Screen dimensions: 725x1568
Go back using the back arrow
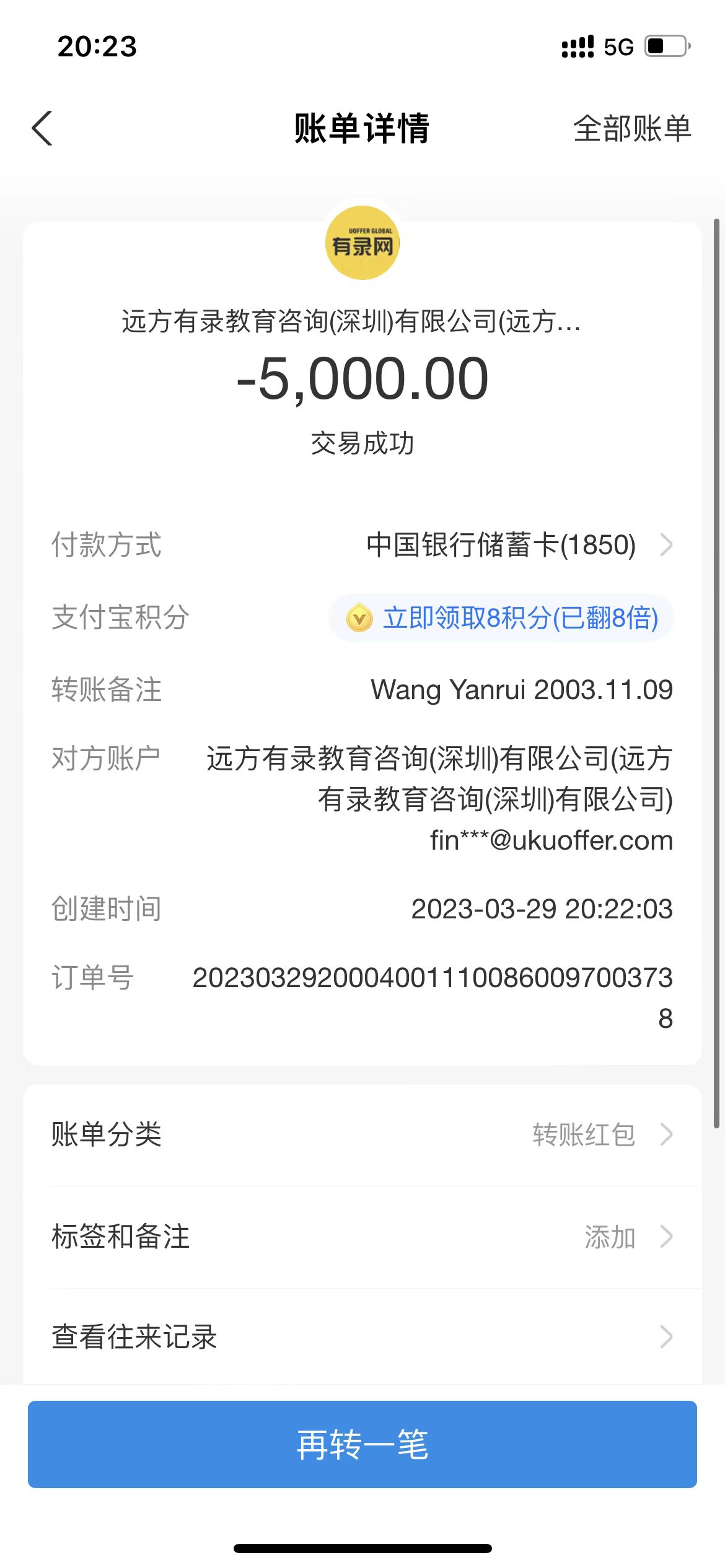(x=42, y=129)
